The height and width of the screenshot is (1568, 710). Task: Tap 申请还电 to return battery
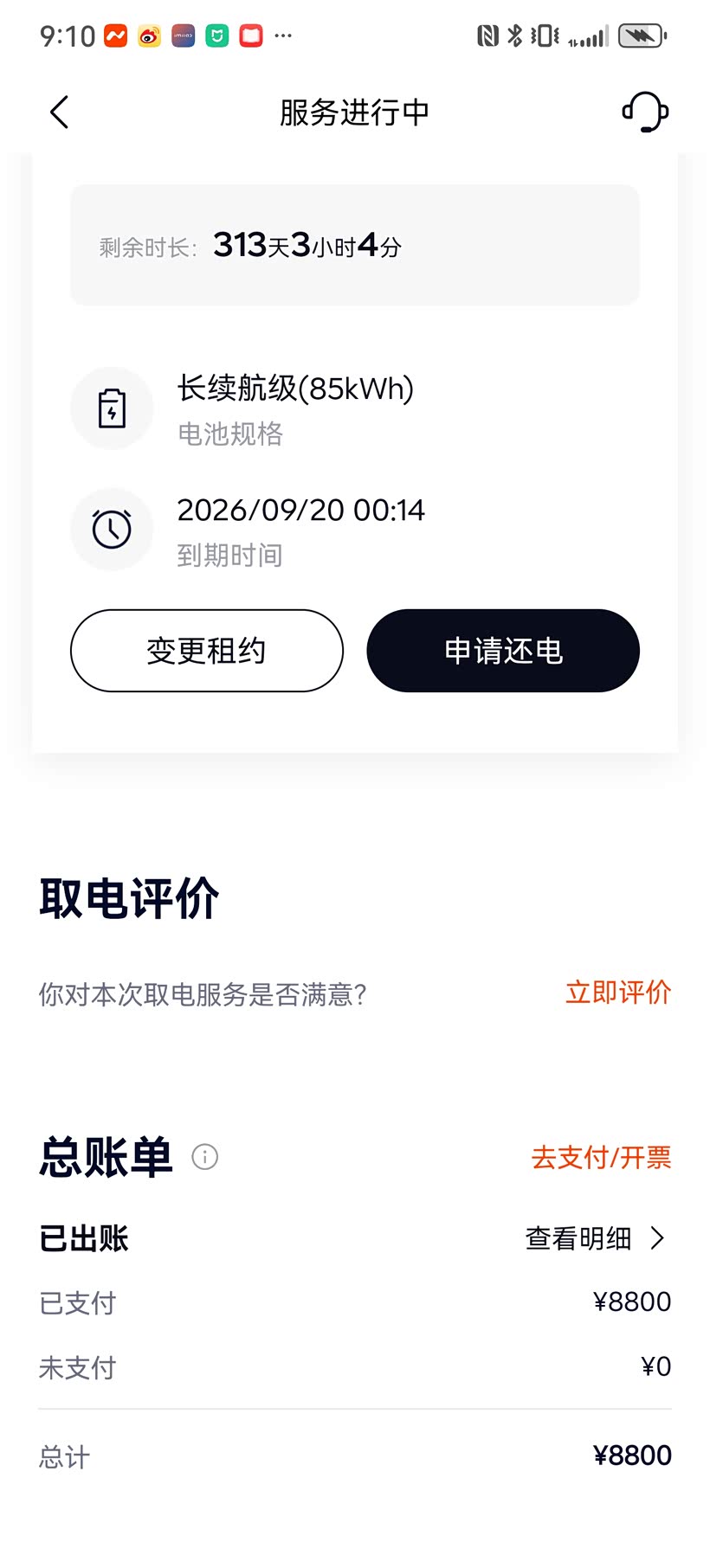[503, 651]
